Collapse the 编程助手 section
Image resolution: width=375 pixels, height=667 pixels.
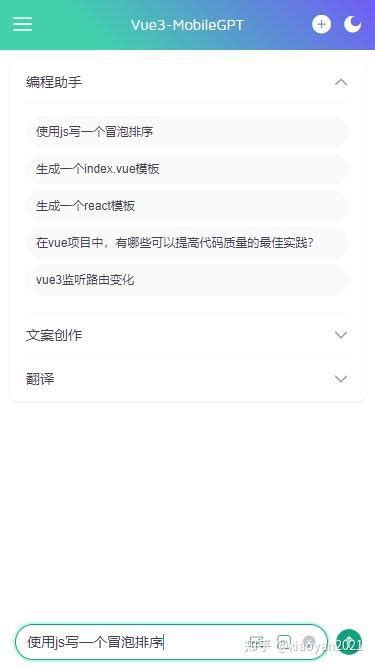(x=188, y=82)
